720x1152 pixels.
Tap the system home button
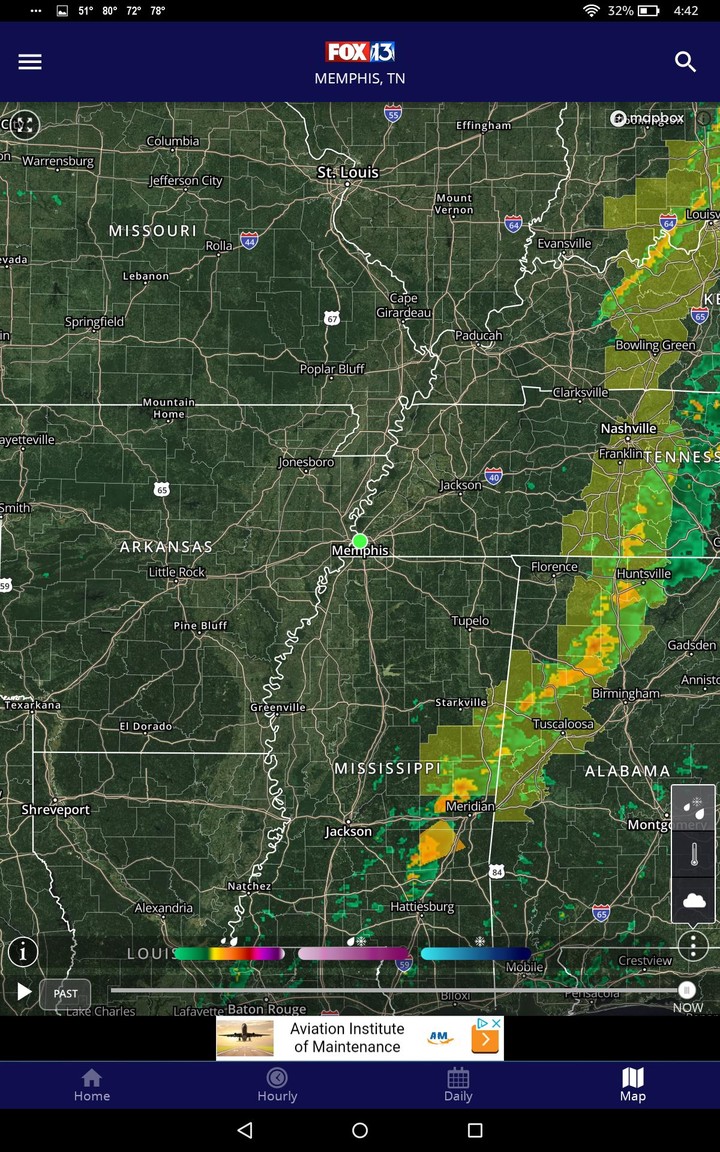click(360, 1130)
